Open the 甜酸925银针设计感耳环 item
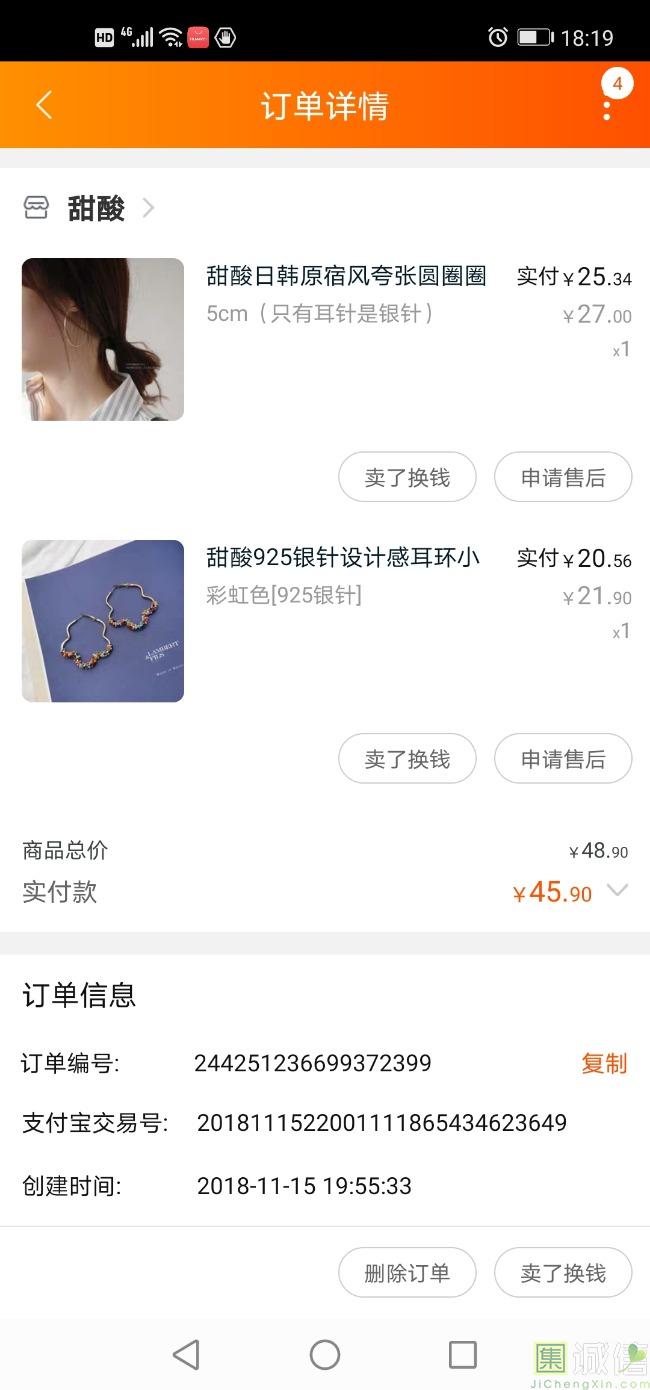Screen dimensions: 650x1390 343,558
